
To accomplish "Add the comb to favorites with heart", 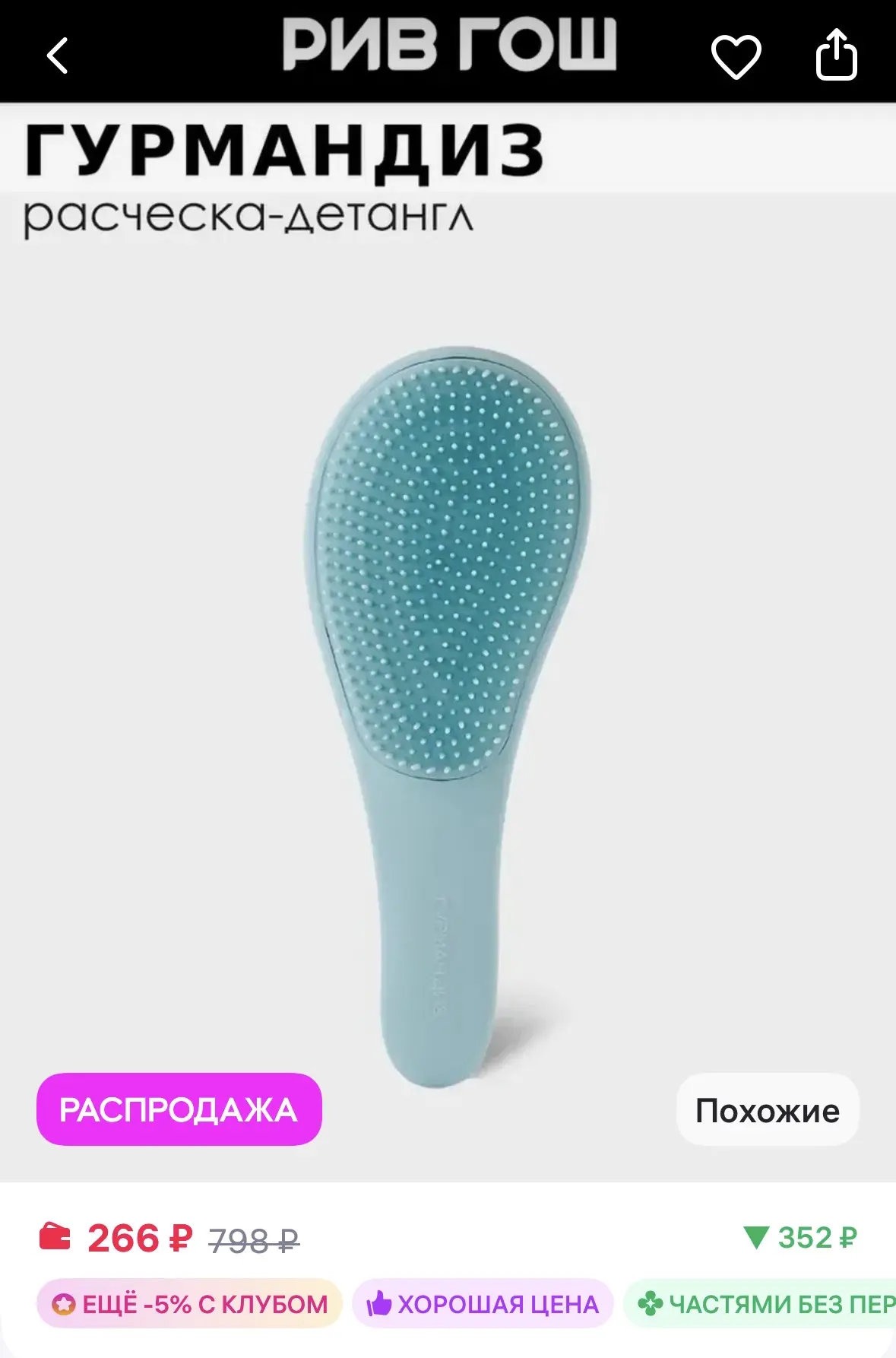I will tap(736, 56).
